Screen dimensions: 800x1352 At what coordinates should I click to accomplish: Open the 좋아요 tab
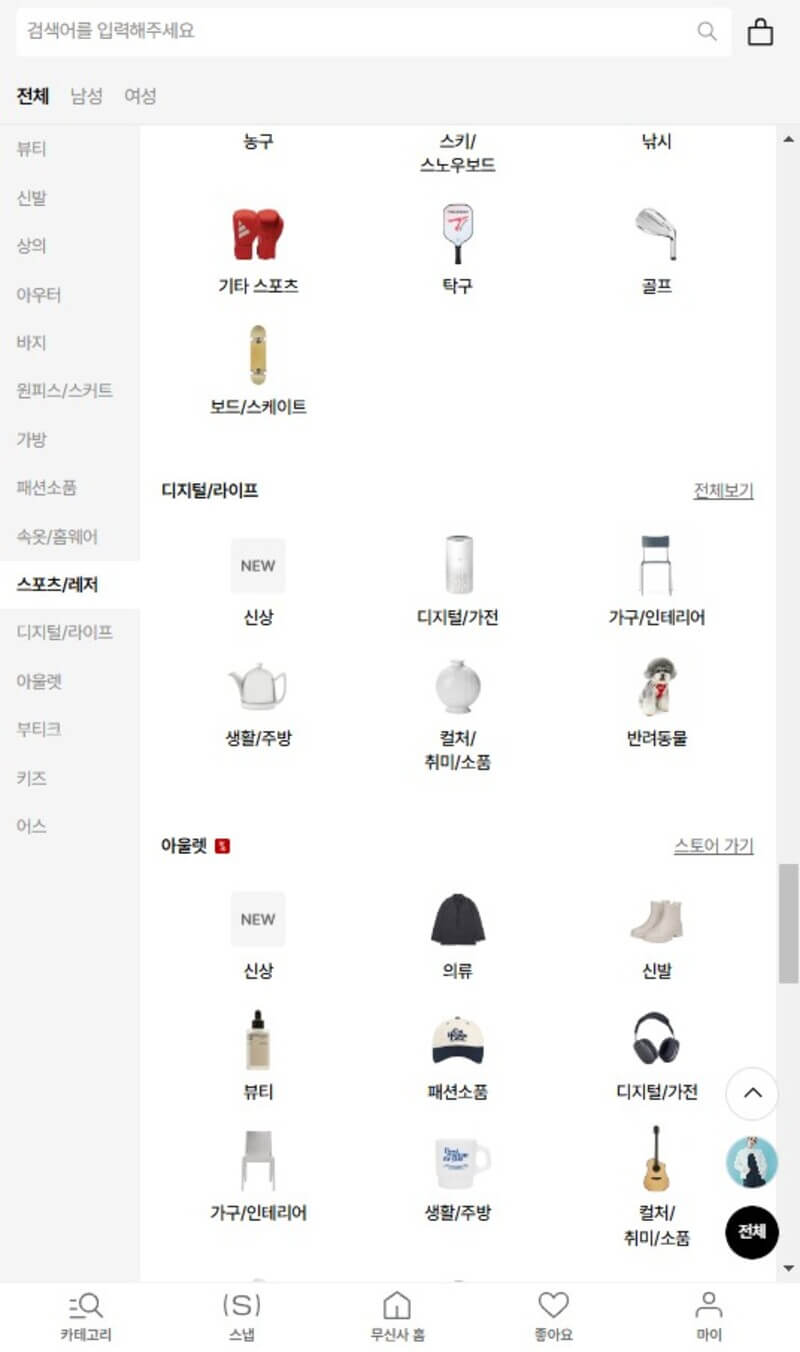pos(553,1317)
